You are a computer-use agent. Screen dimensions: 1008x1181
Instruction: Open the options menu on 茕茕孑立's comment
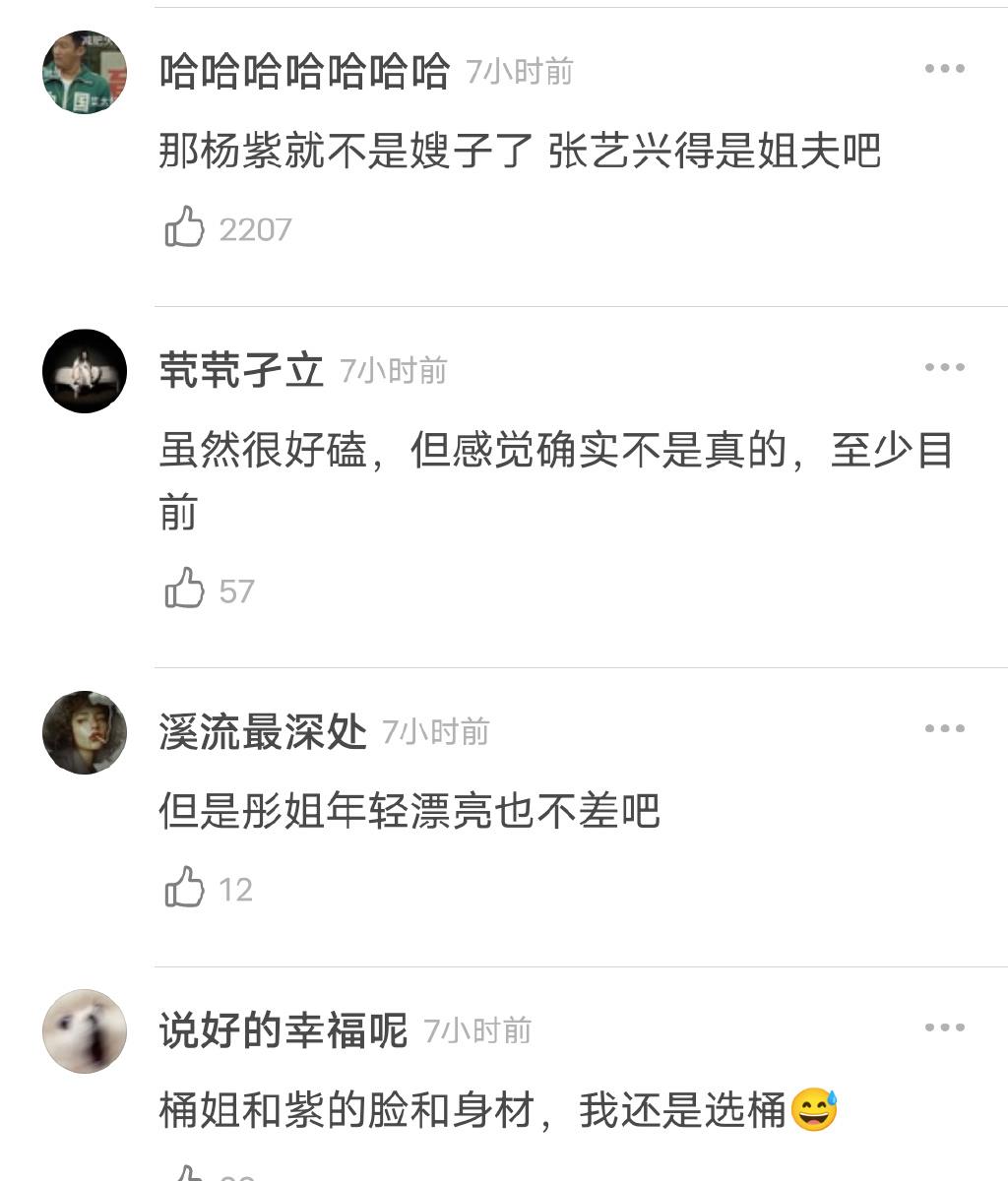click(944, 366)
